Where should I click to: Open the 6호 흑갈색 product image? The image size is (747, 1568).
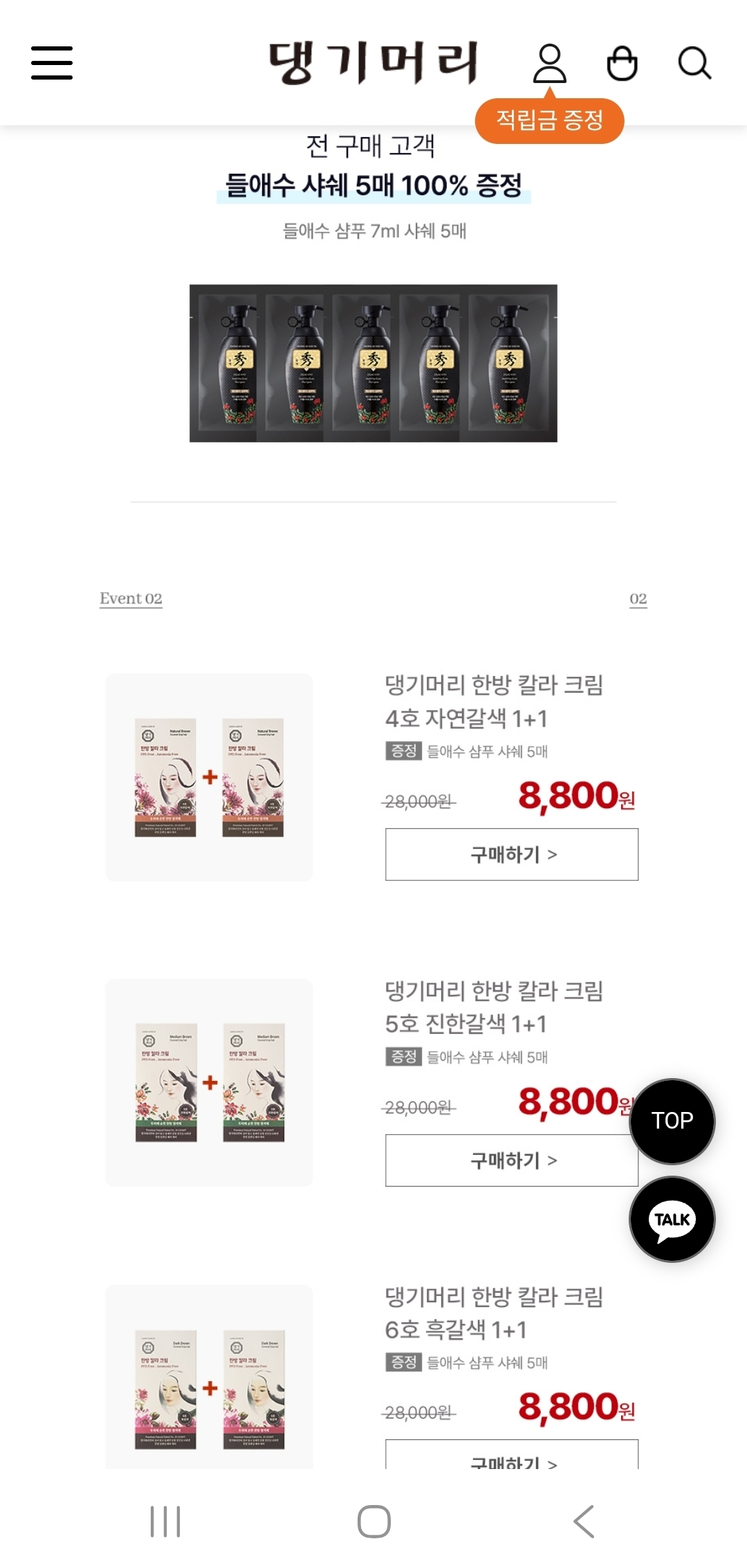pos(209,1377)
